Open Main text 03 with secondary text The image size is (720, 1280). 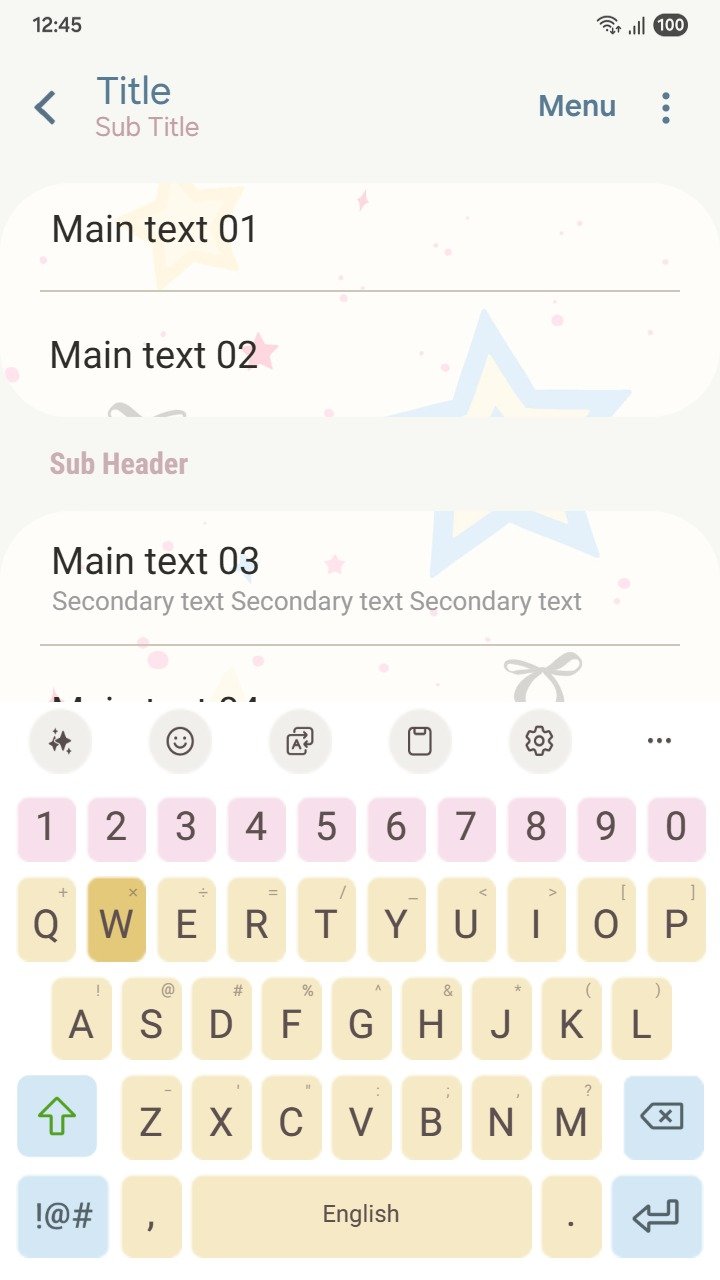360,578
